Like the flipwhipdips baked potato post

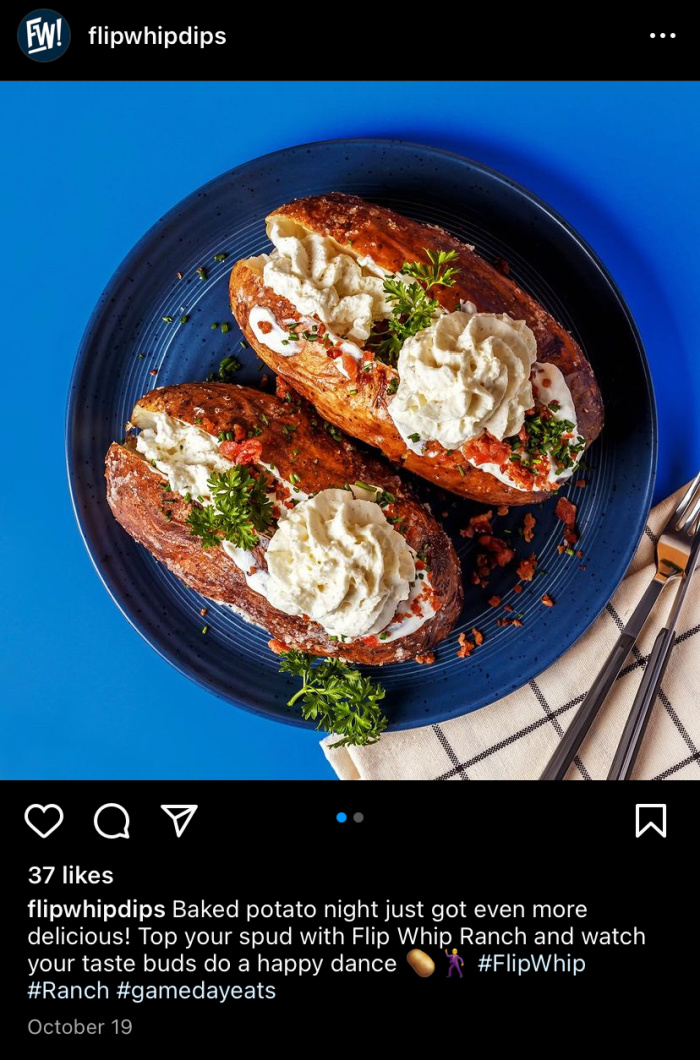click(x=44, y=821)
